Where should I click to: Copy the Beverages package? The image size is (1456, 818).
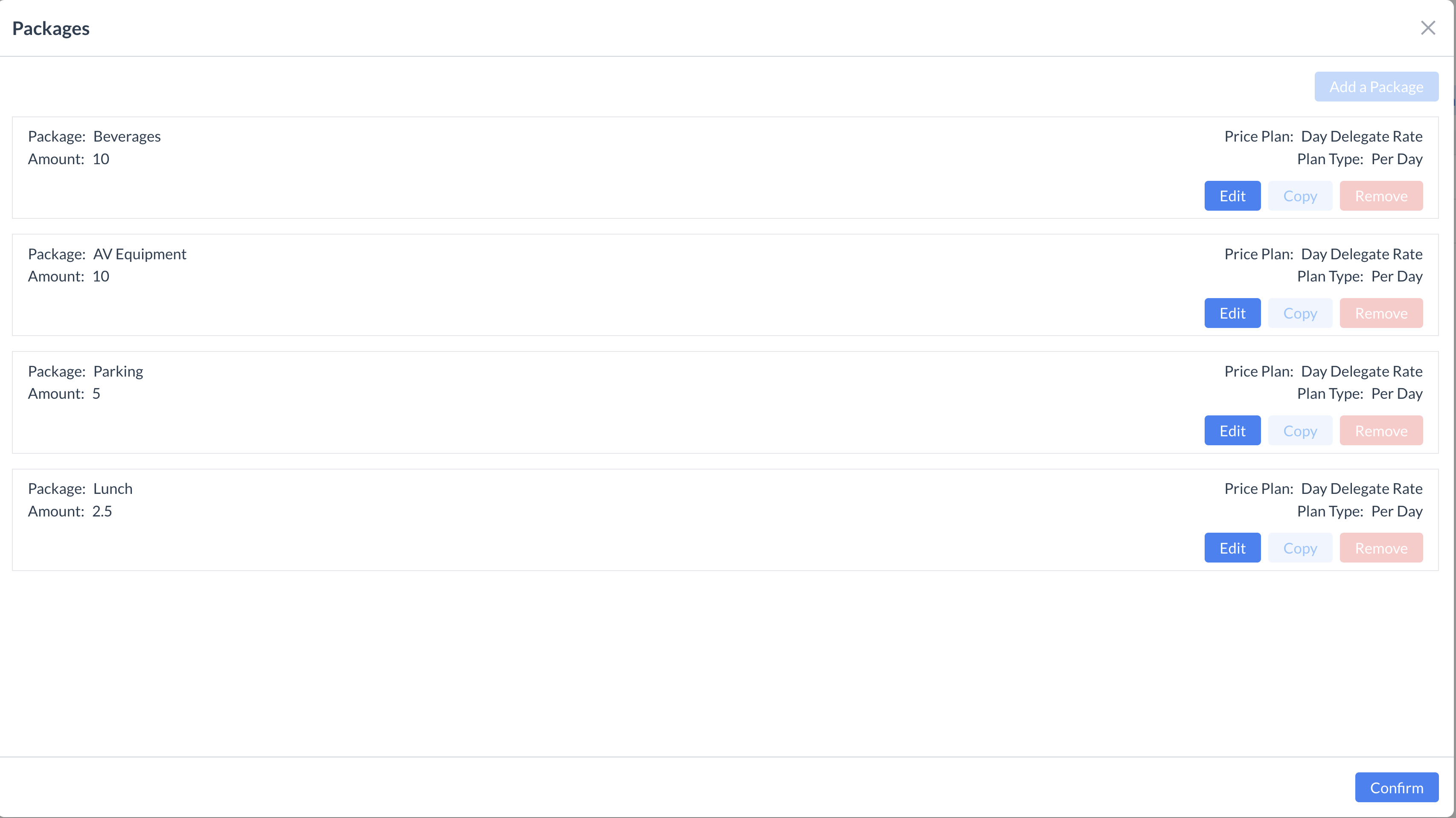tap(1300, 196)
